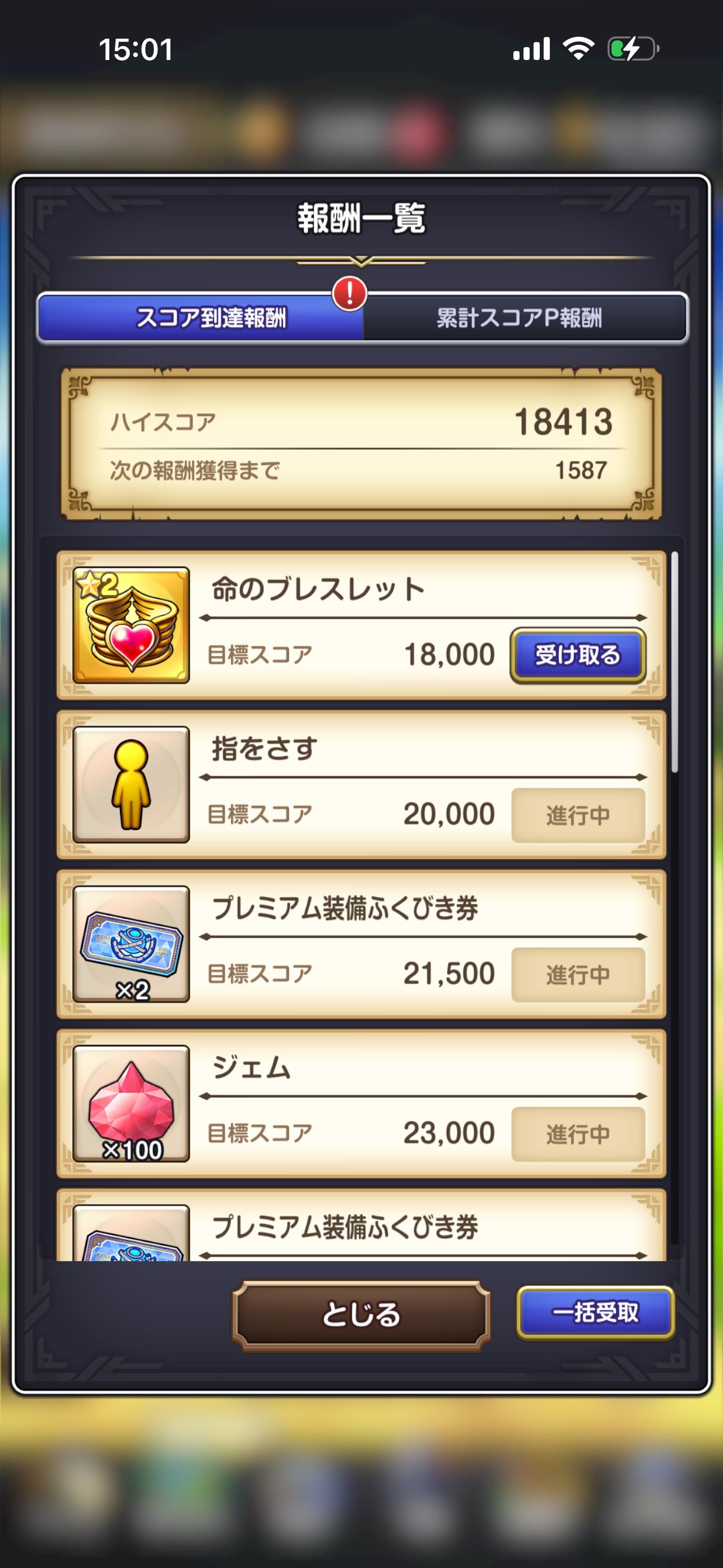Open the 指をさす reward icon
The image size is (723, 1568).
(131, 785)
